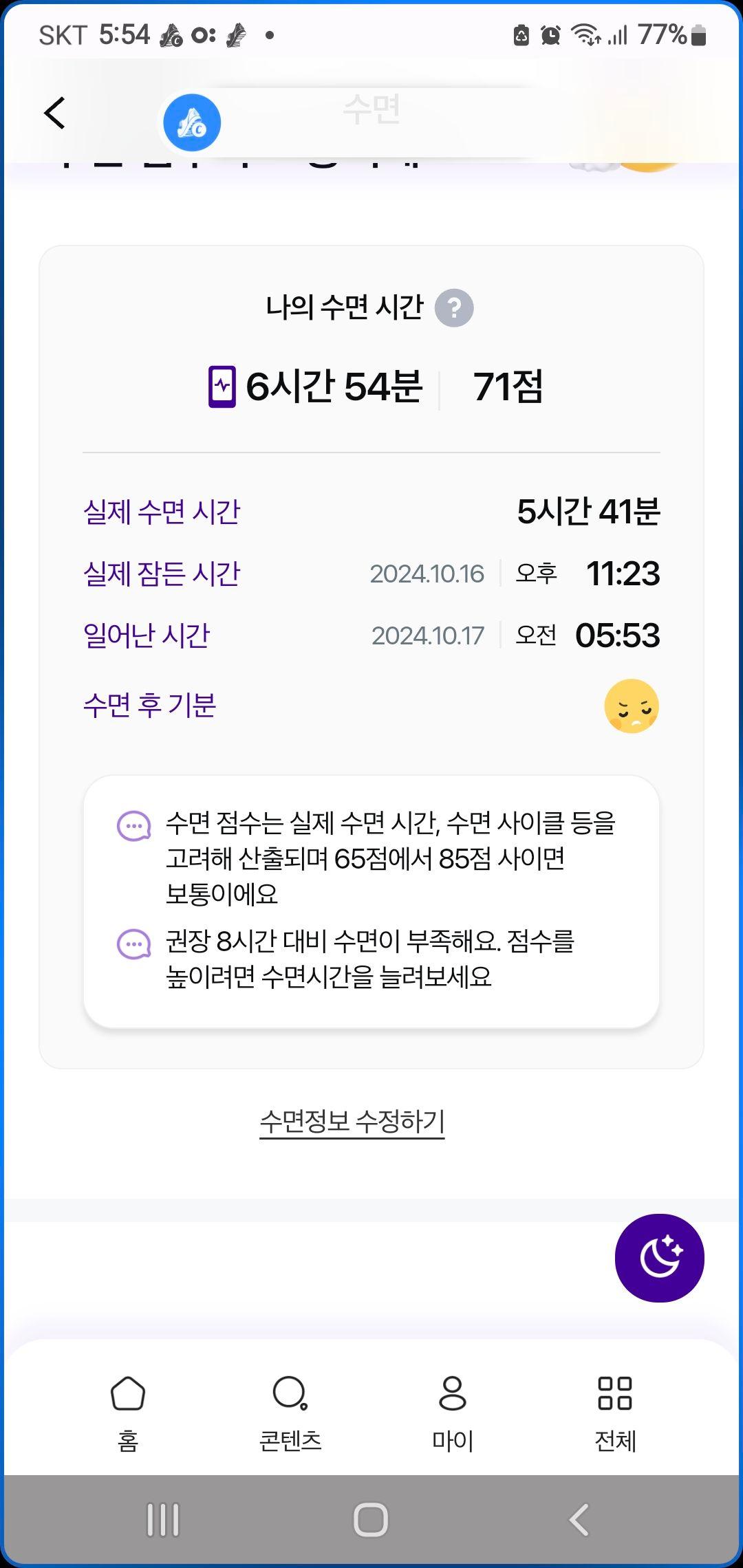743x1568 pixels.
Task: Tap the system home button
Action: point(371,1520)
